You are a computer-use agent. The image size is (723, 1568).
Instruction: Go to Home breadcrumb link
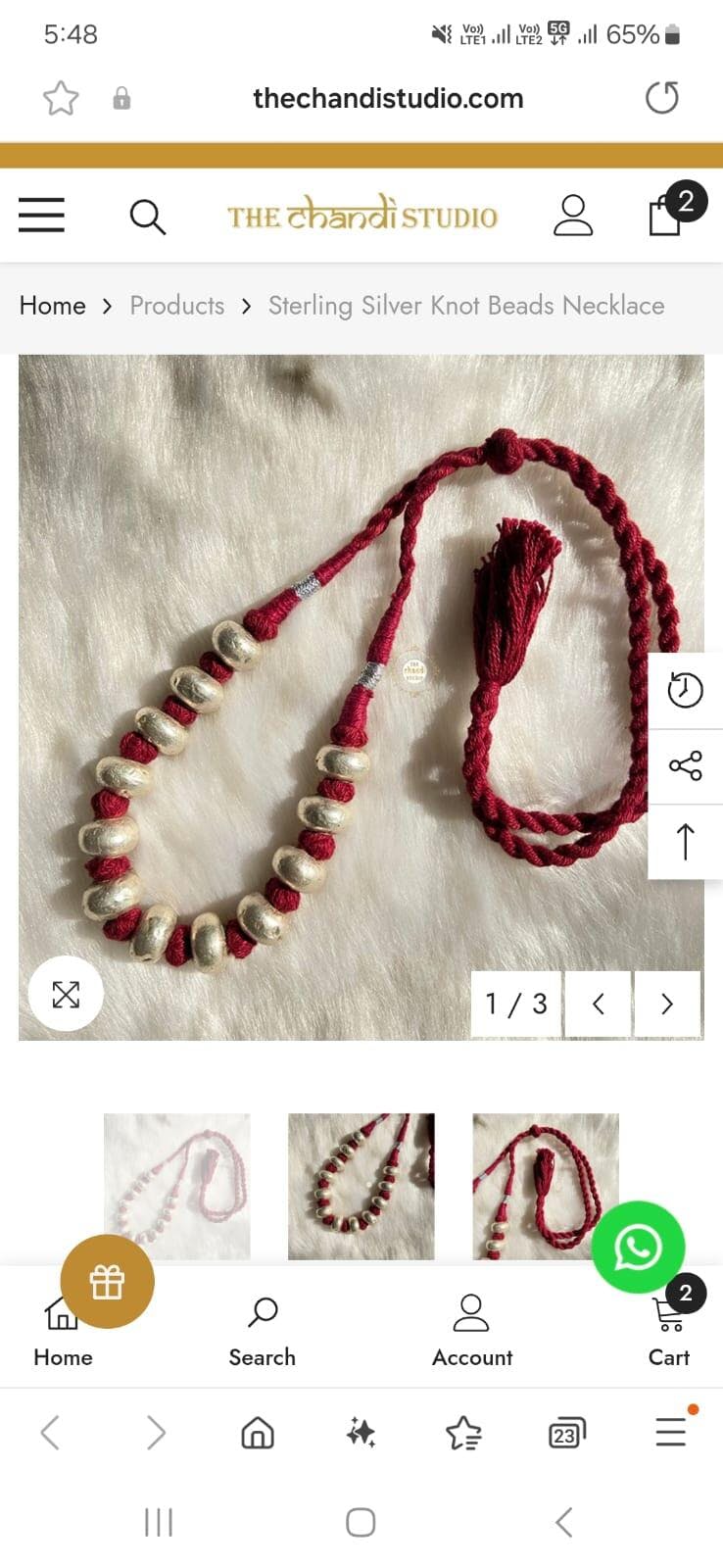pyautogui.click(x=52, y=306)
